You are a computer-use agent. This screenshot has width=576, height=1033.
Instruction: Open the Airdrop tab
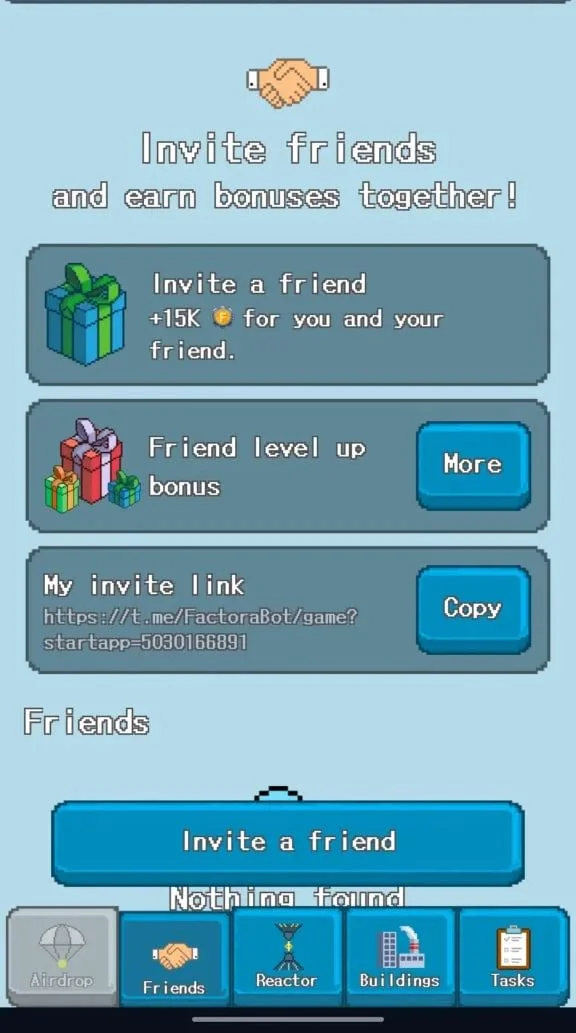click(x=63, y=957)
